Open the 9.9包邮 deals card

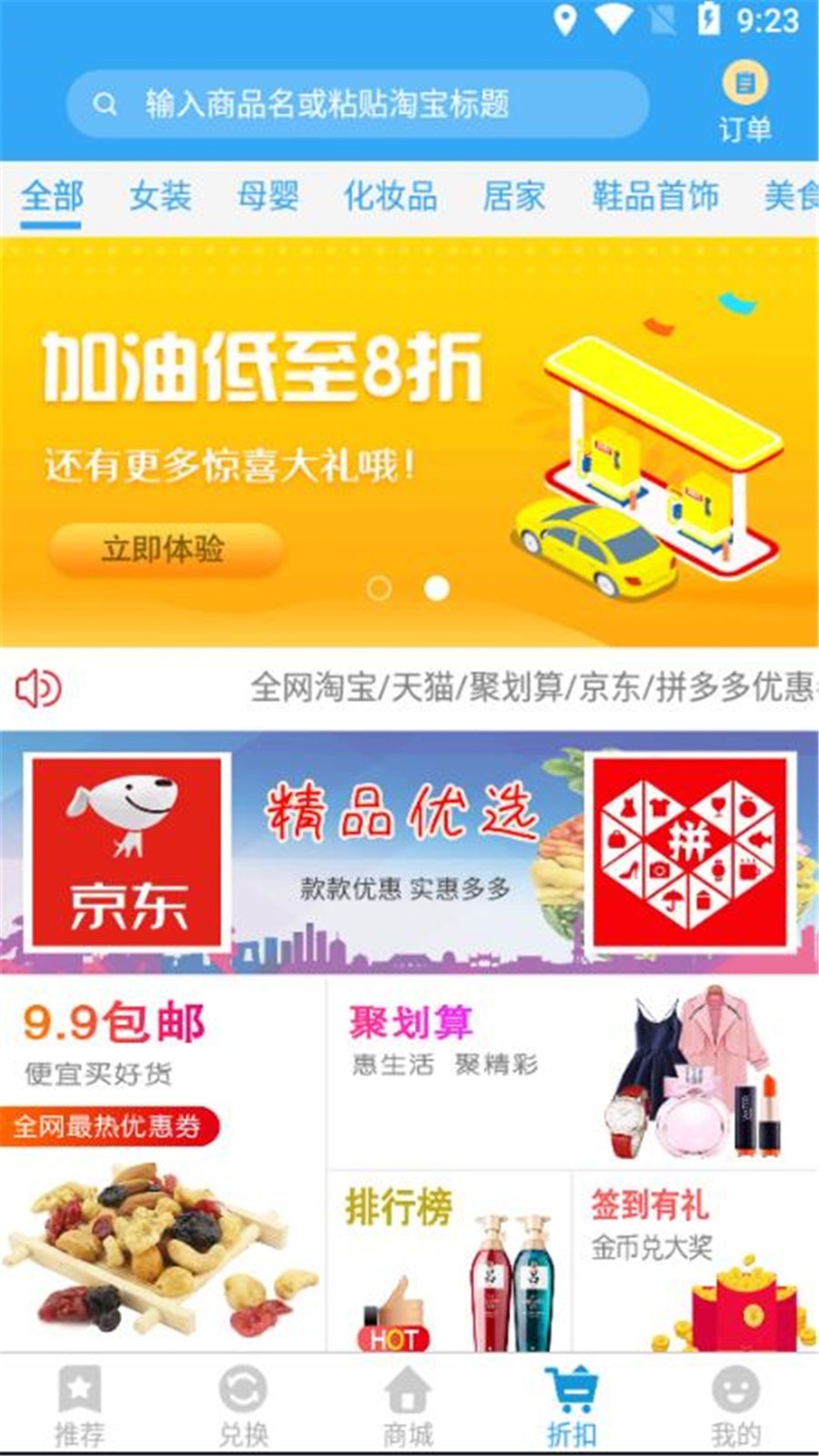click(162, 1165)
